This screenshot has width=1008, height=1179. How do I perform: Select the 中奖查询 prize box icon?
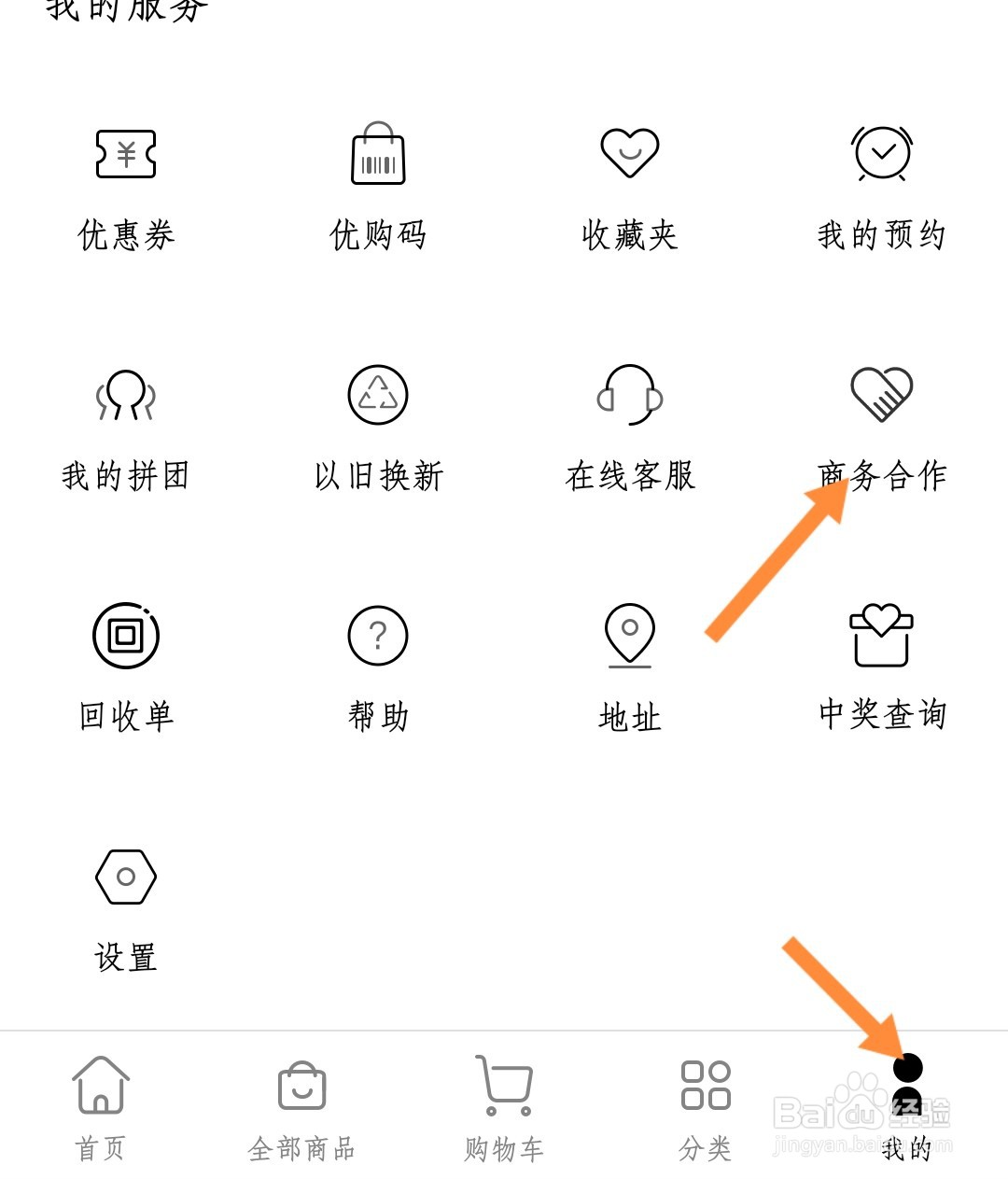click(880, 636)
